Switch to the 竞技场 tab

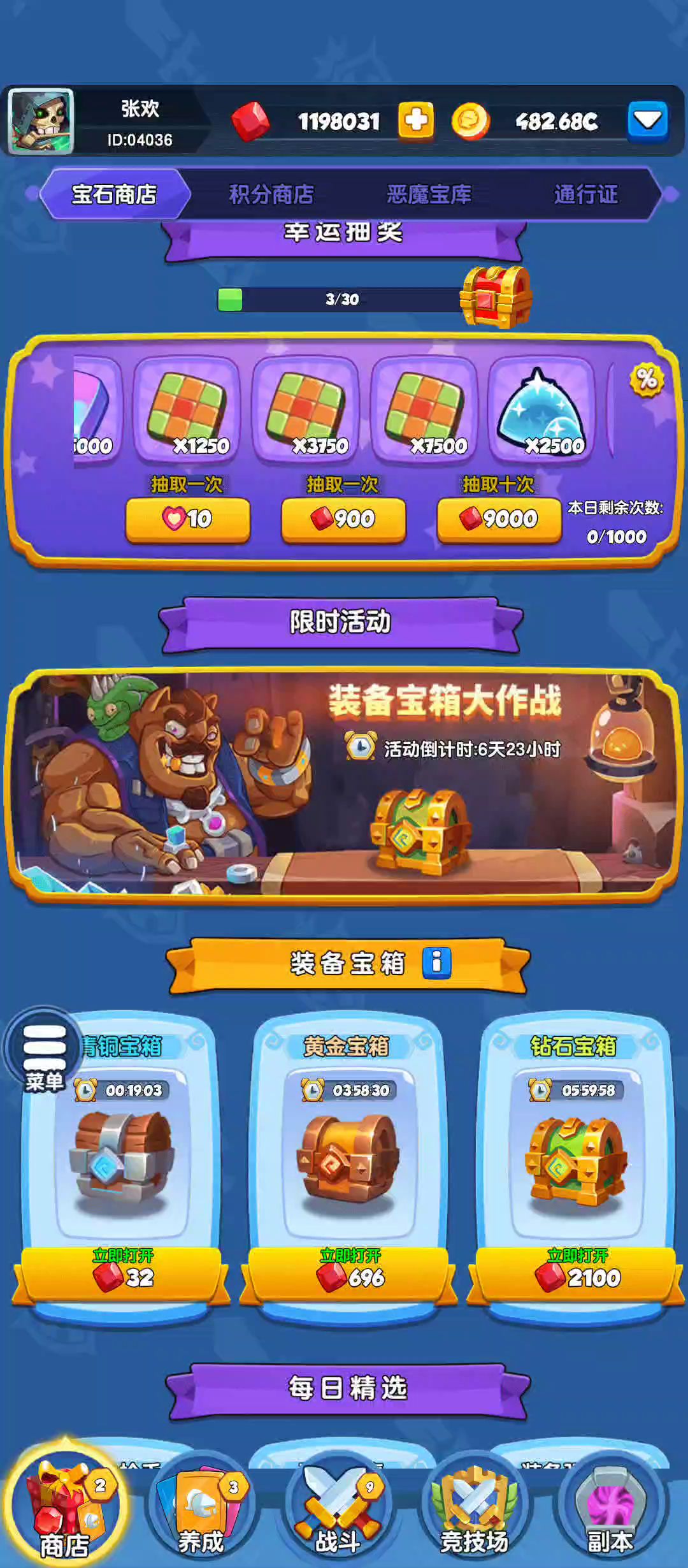tap(475, 1511)
